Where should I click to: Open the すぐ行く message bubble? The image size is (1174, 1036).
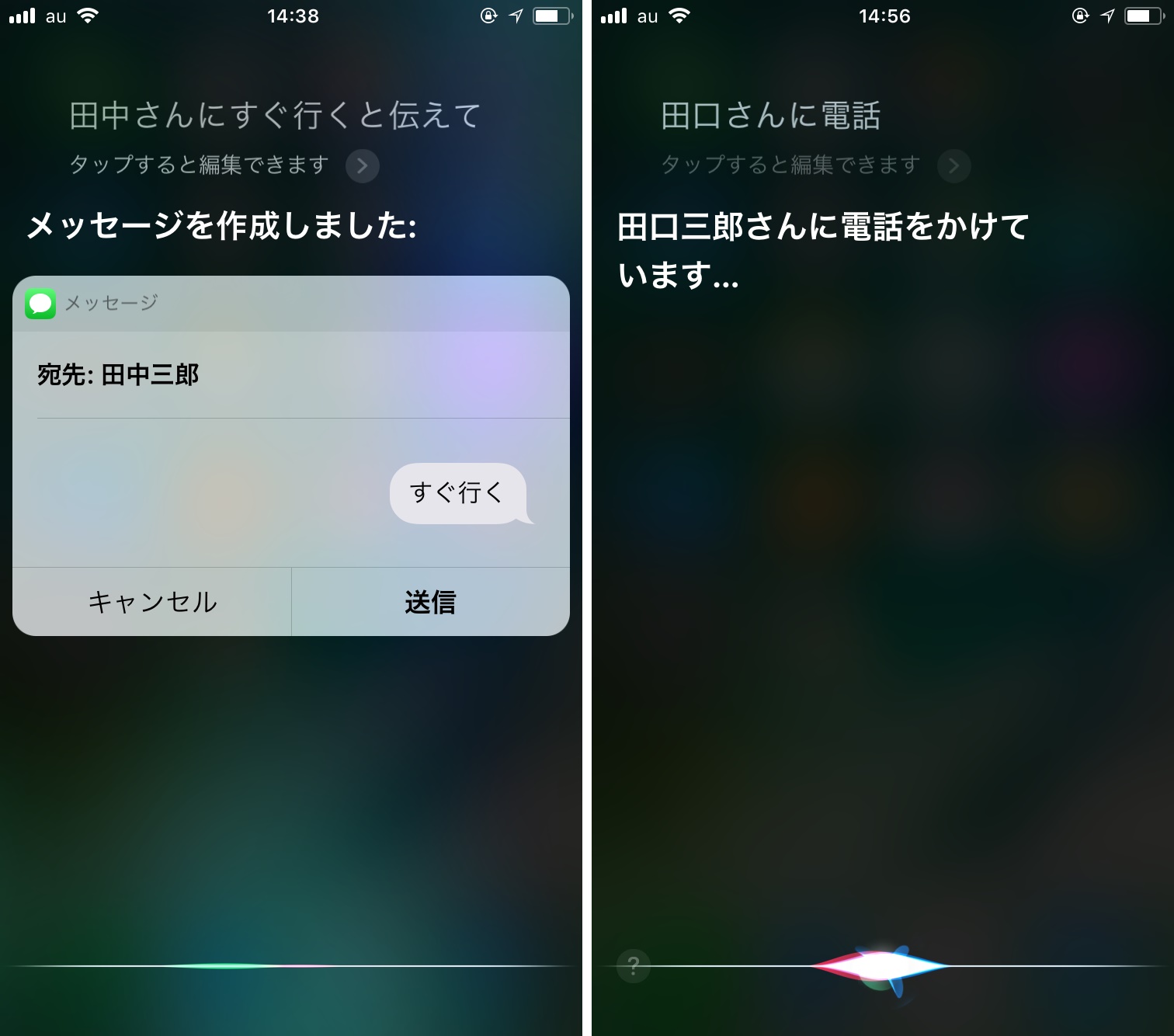tap(457, 493)
